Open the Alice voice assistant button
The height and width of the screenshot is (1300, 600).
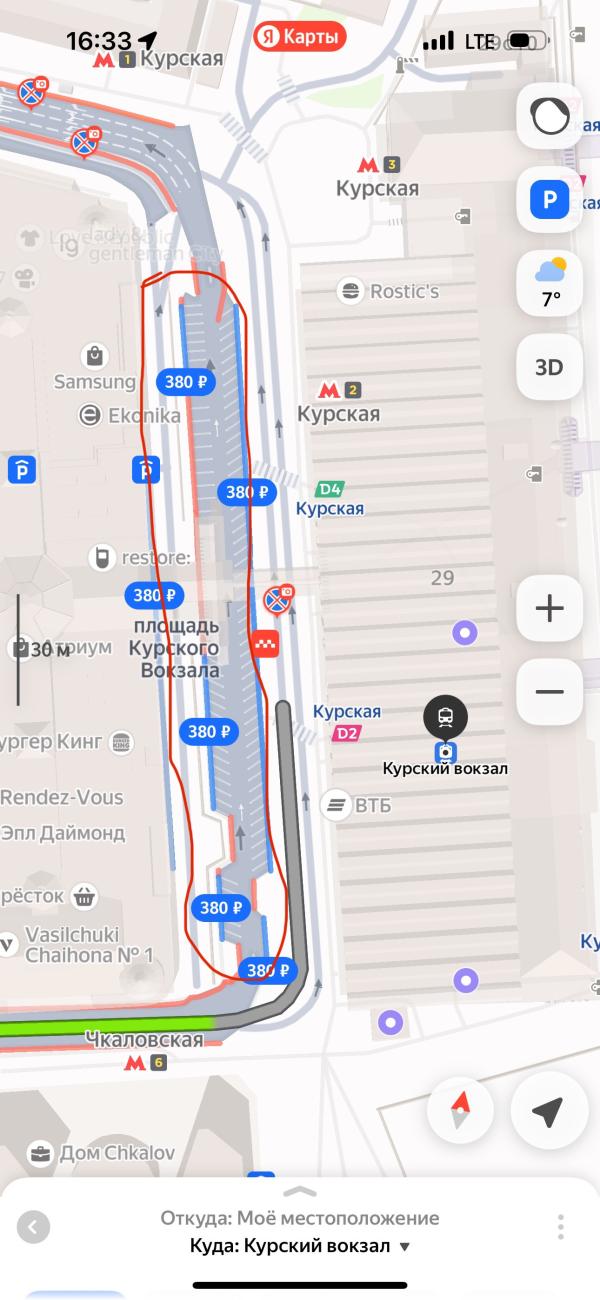pos(549,117)
